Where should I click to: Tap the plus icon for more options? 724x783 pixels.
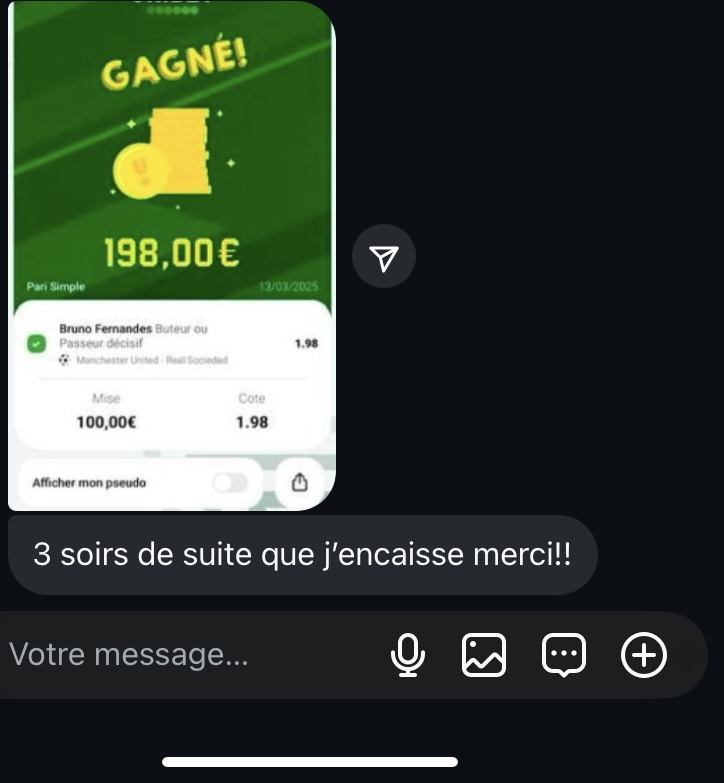(644, 656)
